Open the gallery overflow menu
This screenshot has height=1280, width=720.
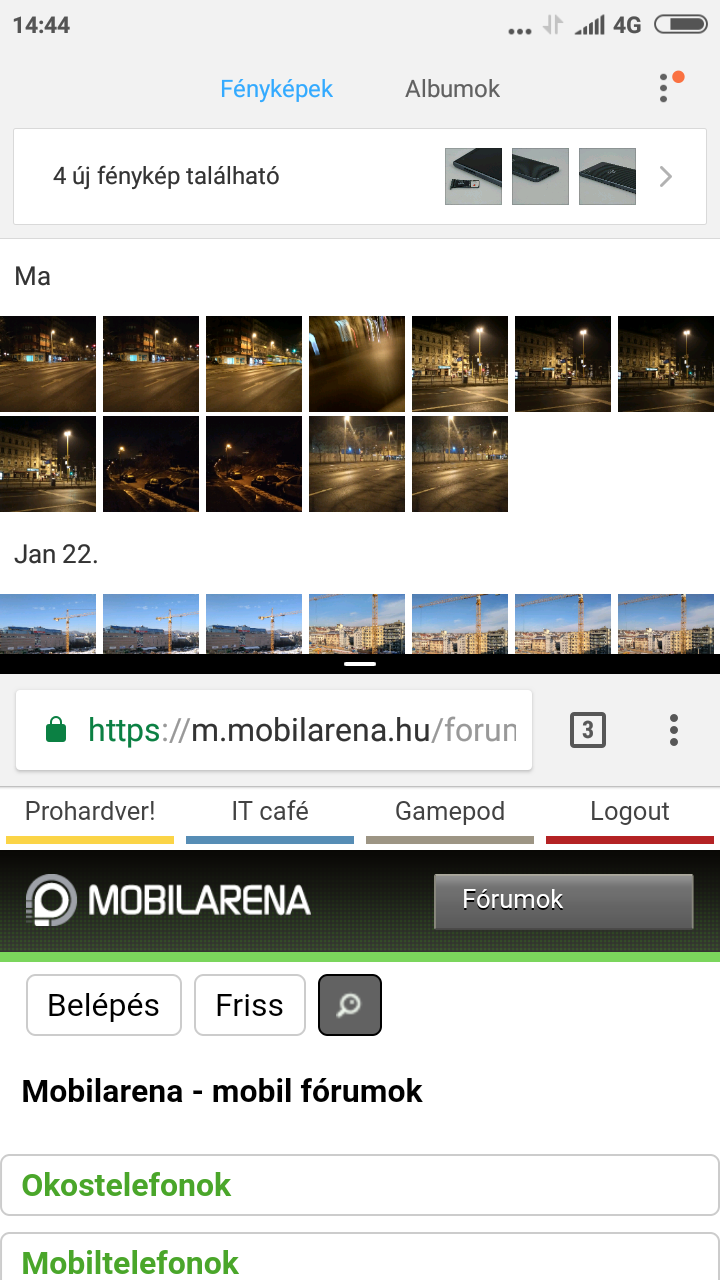pos(664,88)
